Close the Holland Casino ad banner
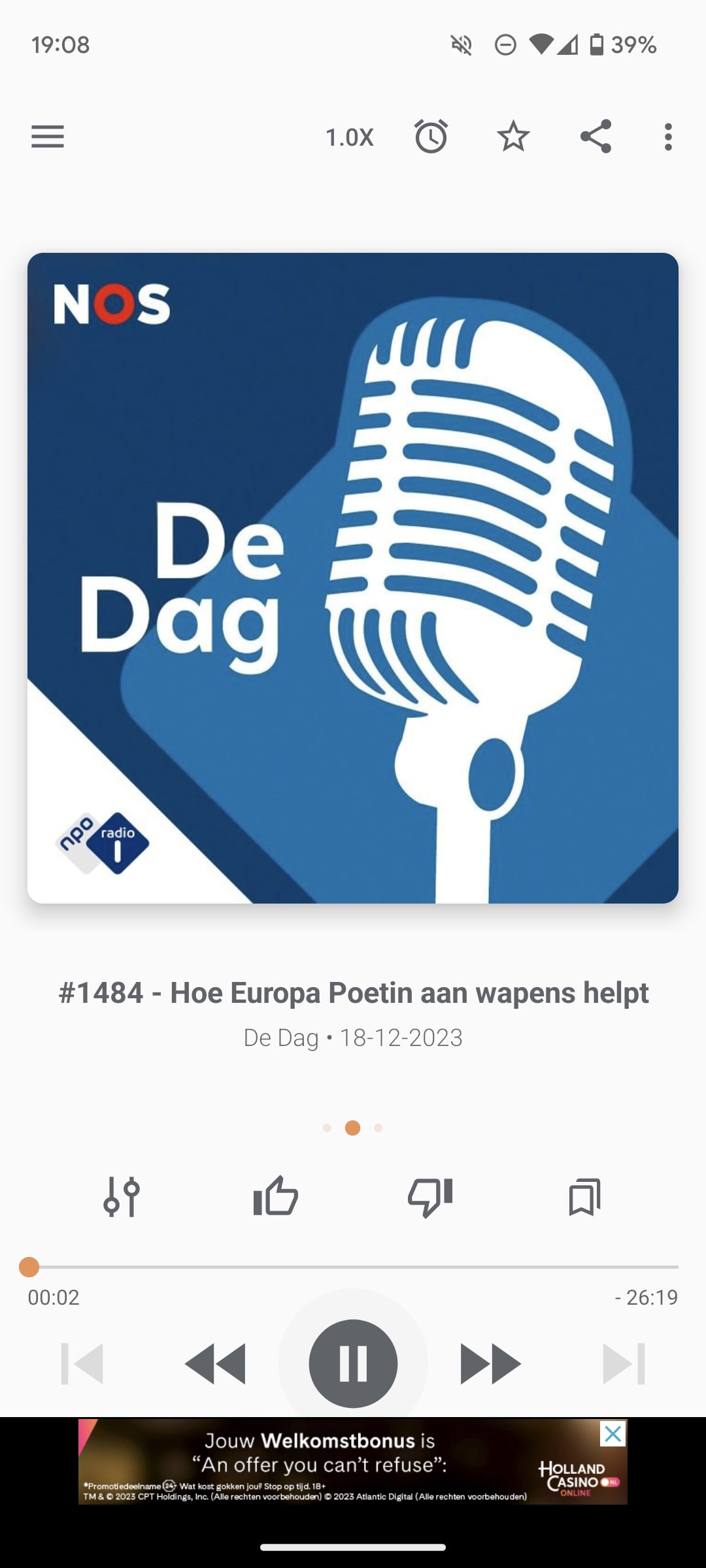 click(613, 1434)
